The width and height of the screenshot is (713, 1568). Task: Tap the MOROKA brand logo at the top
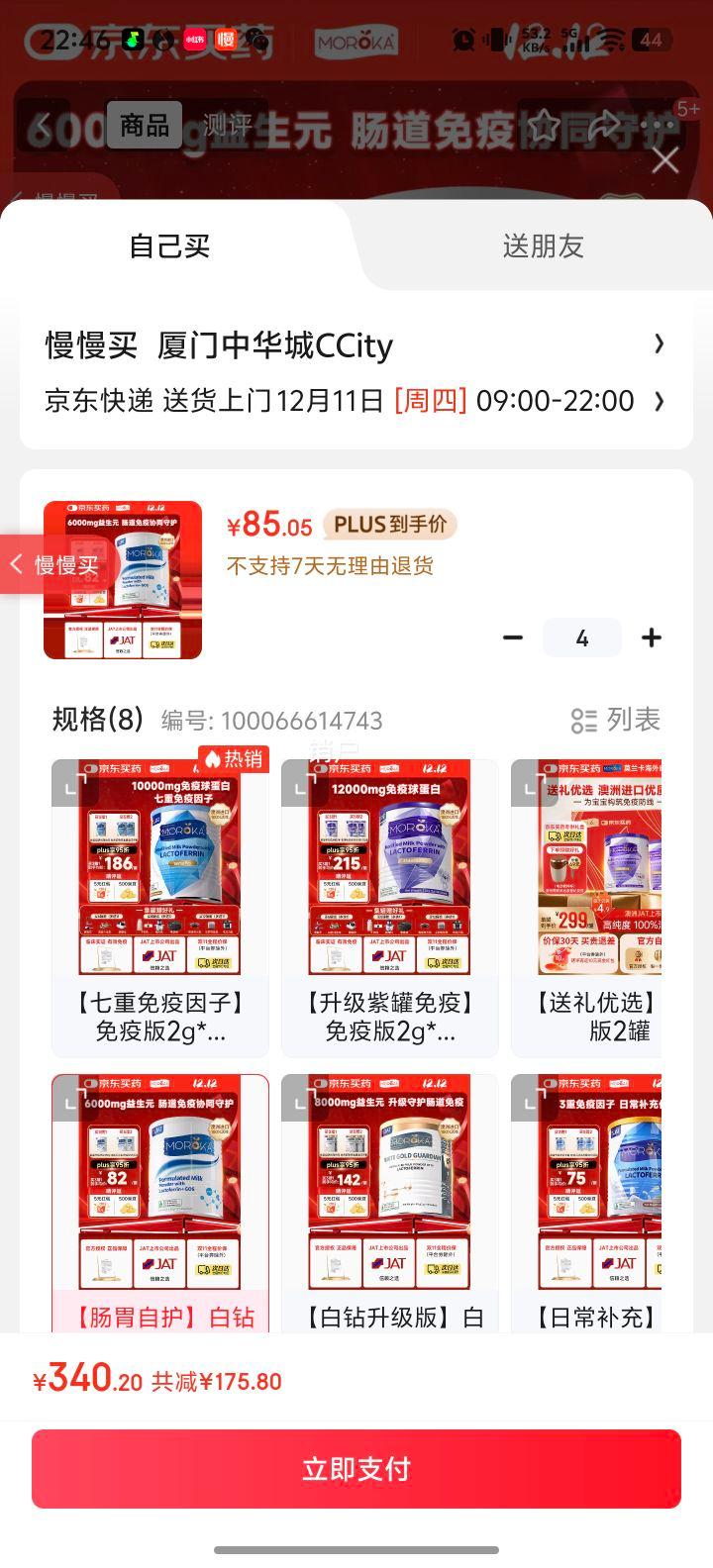click(356, 40)
